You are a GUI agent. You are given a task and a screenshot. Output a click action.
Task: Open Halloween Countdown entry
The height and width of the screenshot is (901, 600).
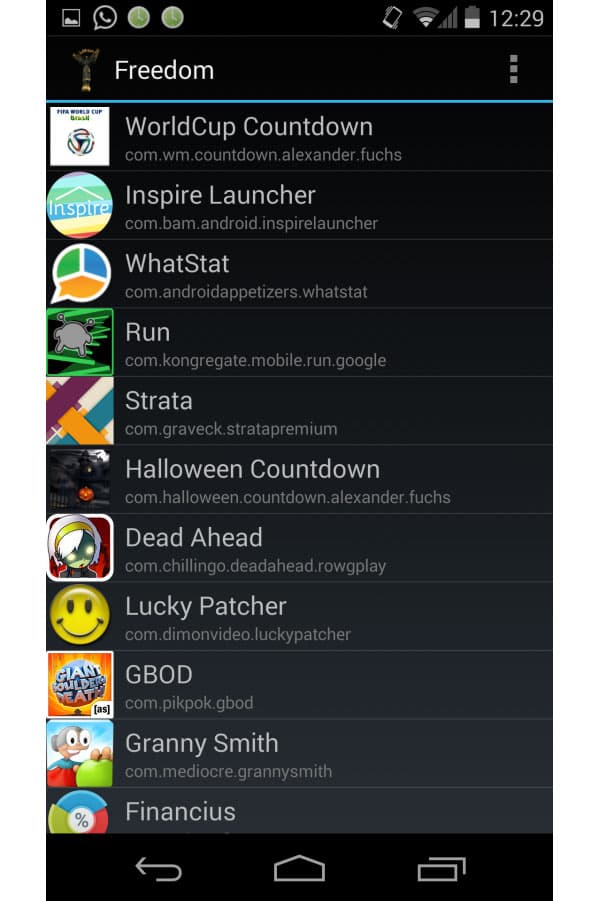tap(299, 479)
